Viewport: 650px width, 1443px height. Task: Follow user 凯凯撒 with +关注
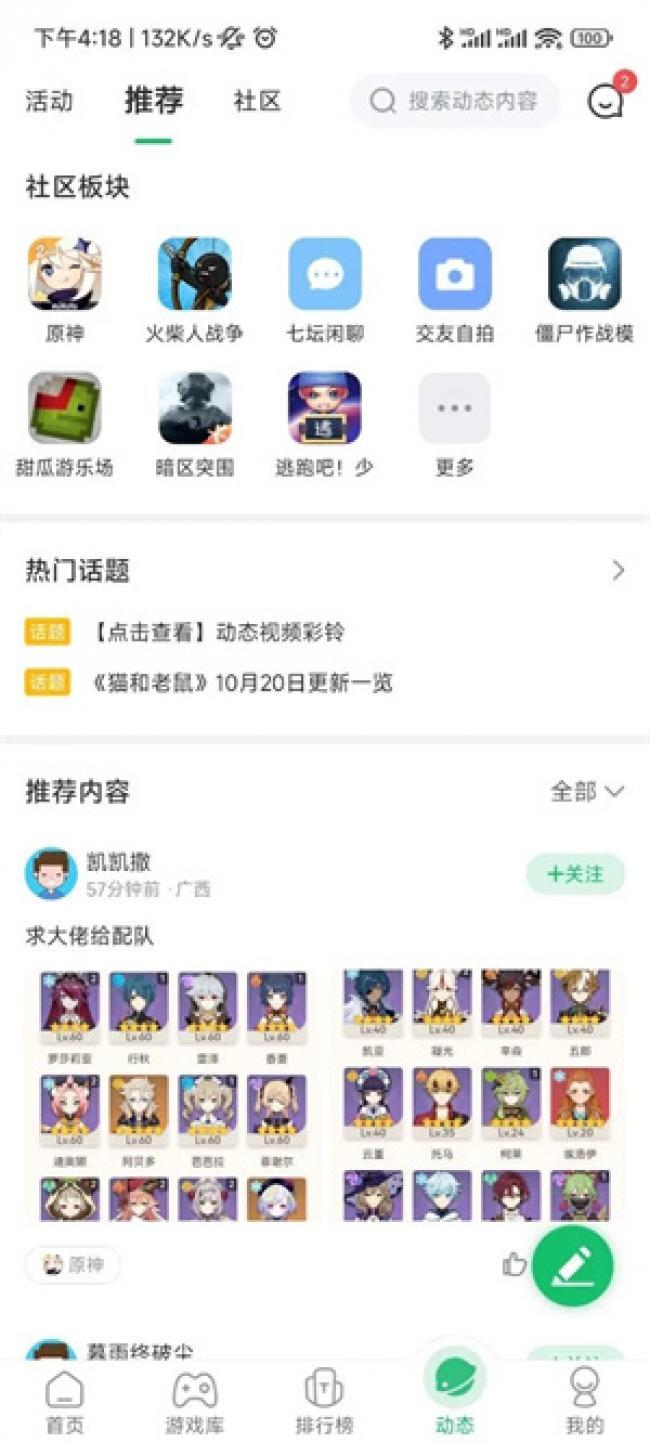pyautogui.click(x=575, y=874)
